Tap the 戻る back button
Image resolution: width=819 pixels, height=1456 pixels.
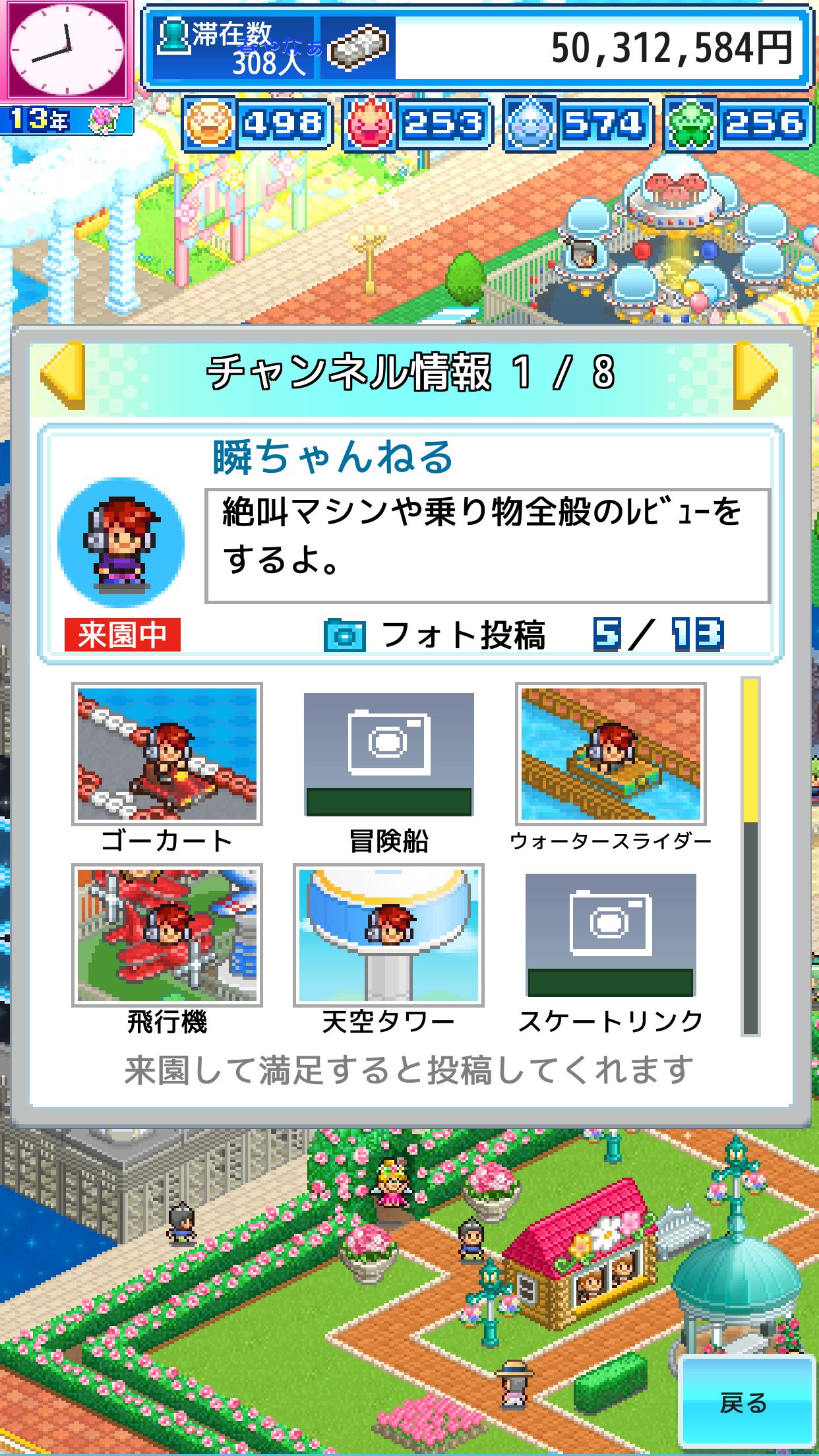coord(745,1402)
